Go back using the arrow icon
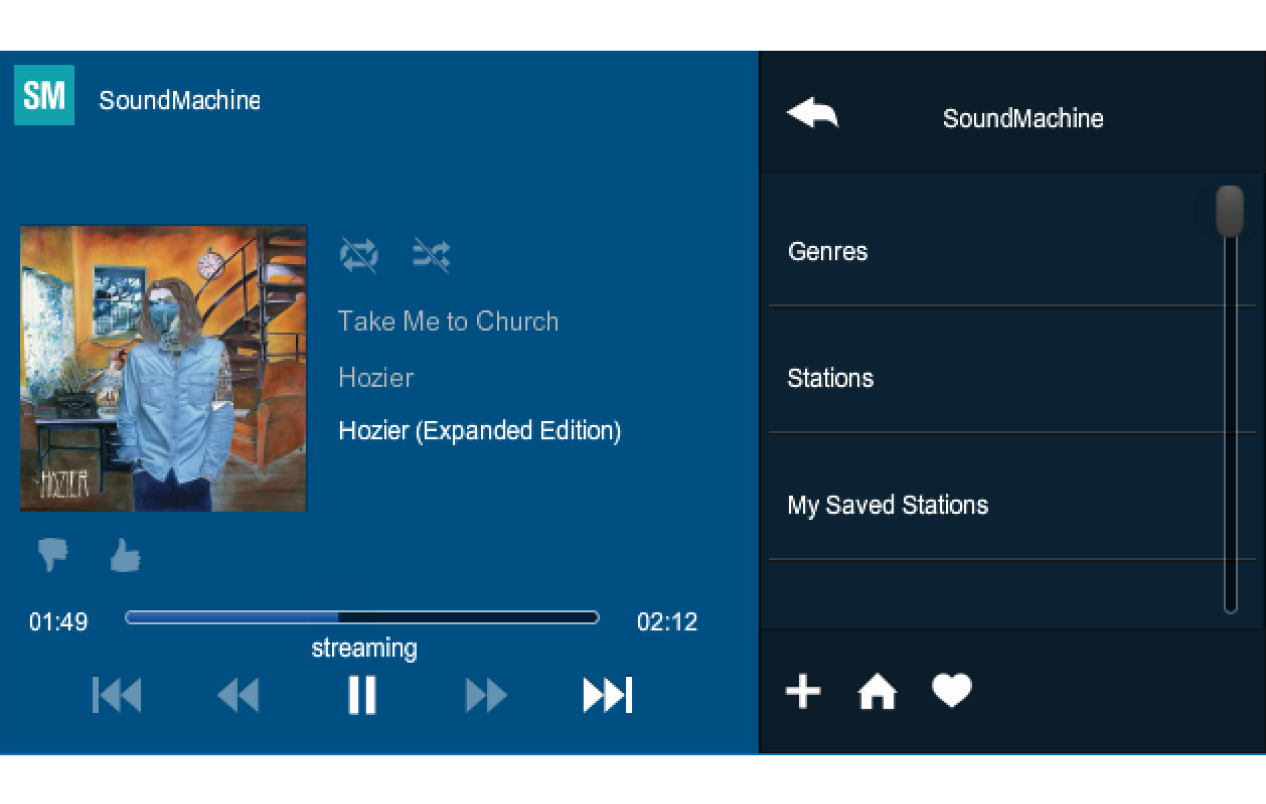Image resolution: width=1266 pixels, height=804 pixels. pyautogui.click(x=812, y=115)
